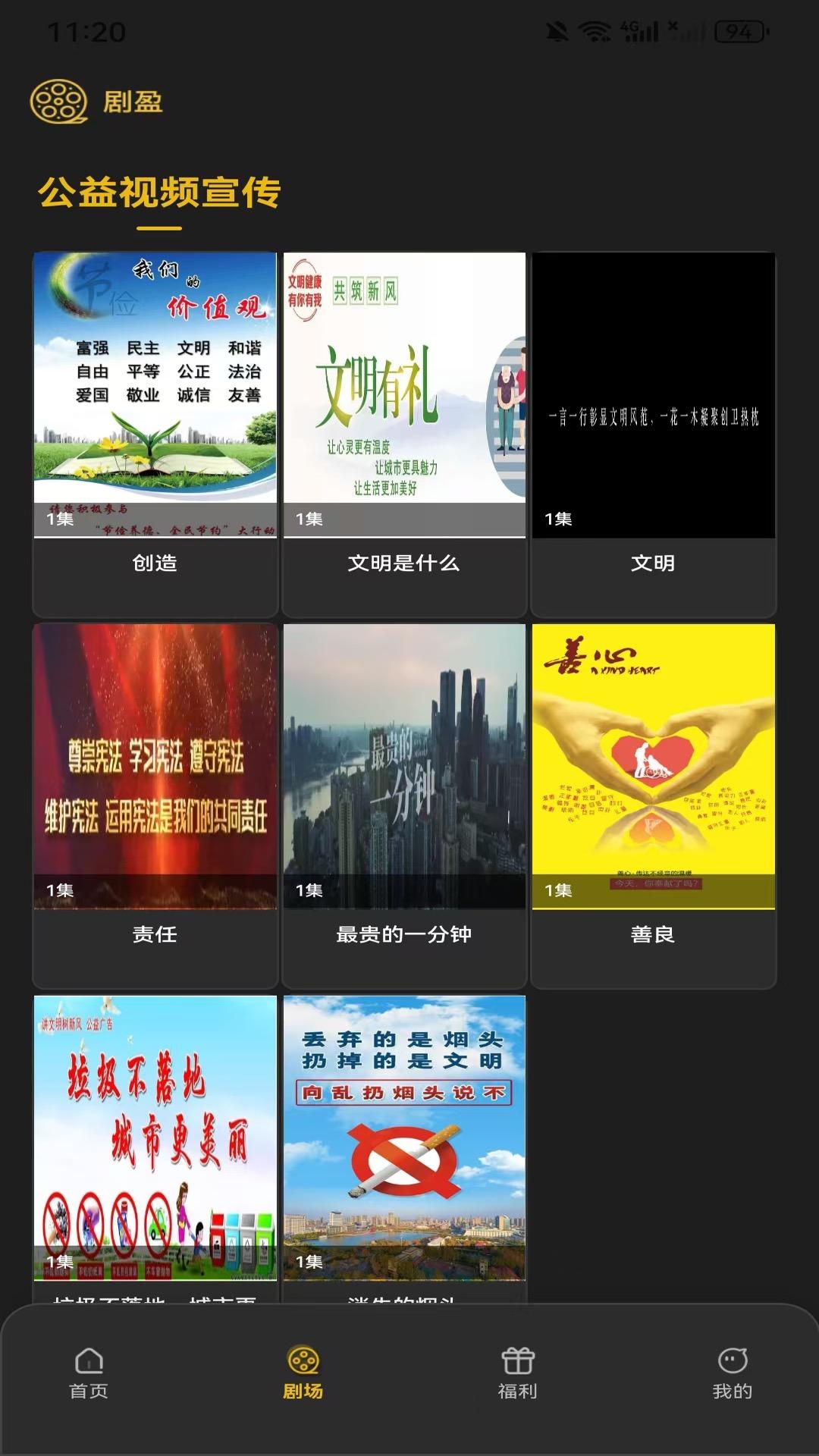Click the 公益视频宣传 section heading
Screen dimensions: 819x1456
point(160,193)
